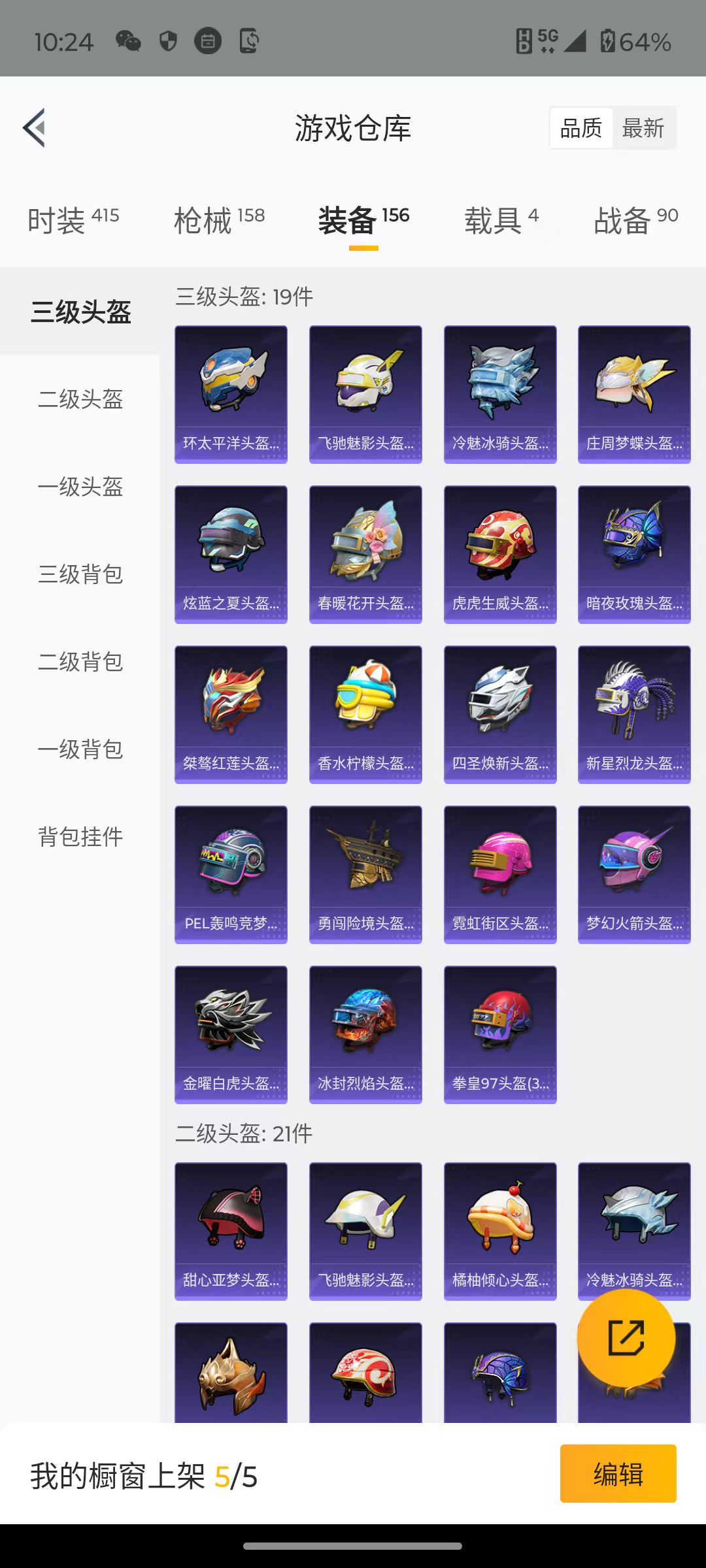This screenshot has height=1568, width=706.
Task: Open the 拳皇97头盔 item
Action: click(x=500, y=1035)
